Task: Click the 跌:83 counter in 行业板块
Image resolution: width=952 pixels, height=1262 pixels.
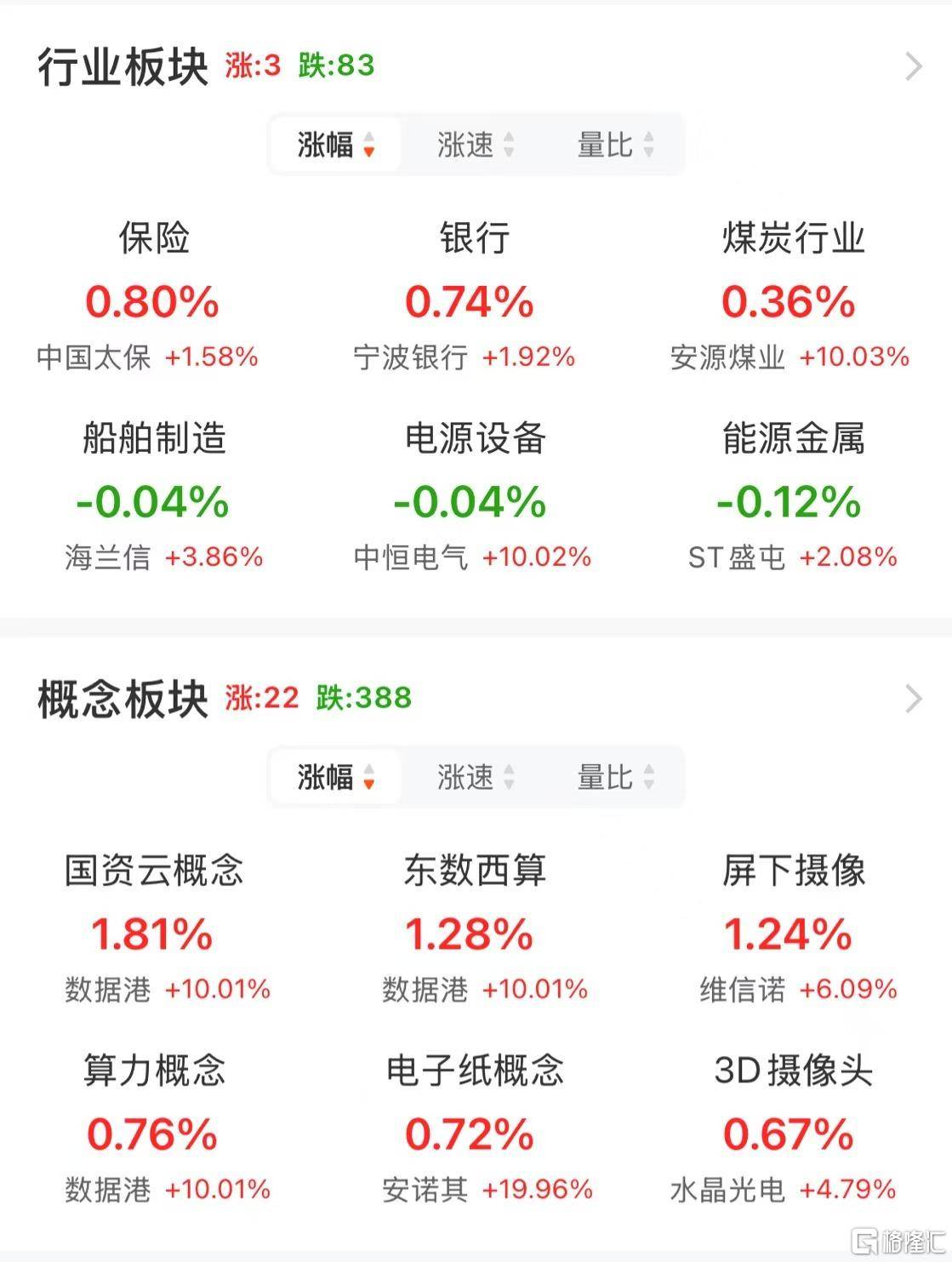Action: point(334,66)
